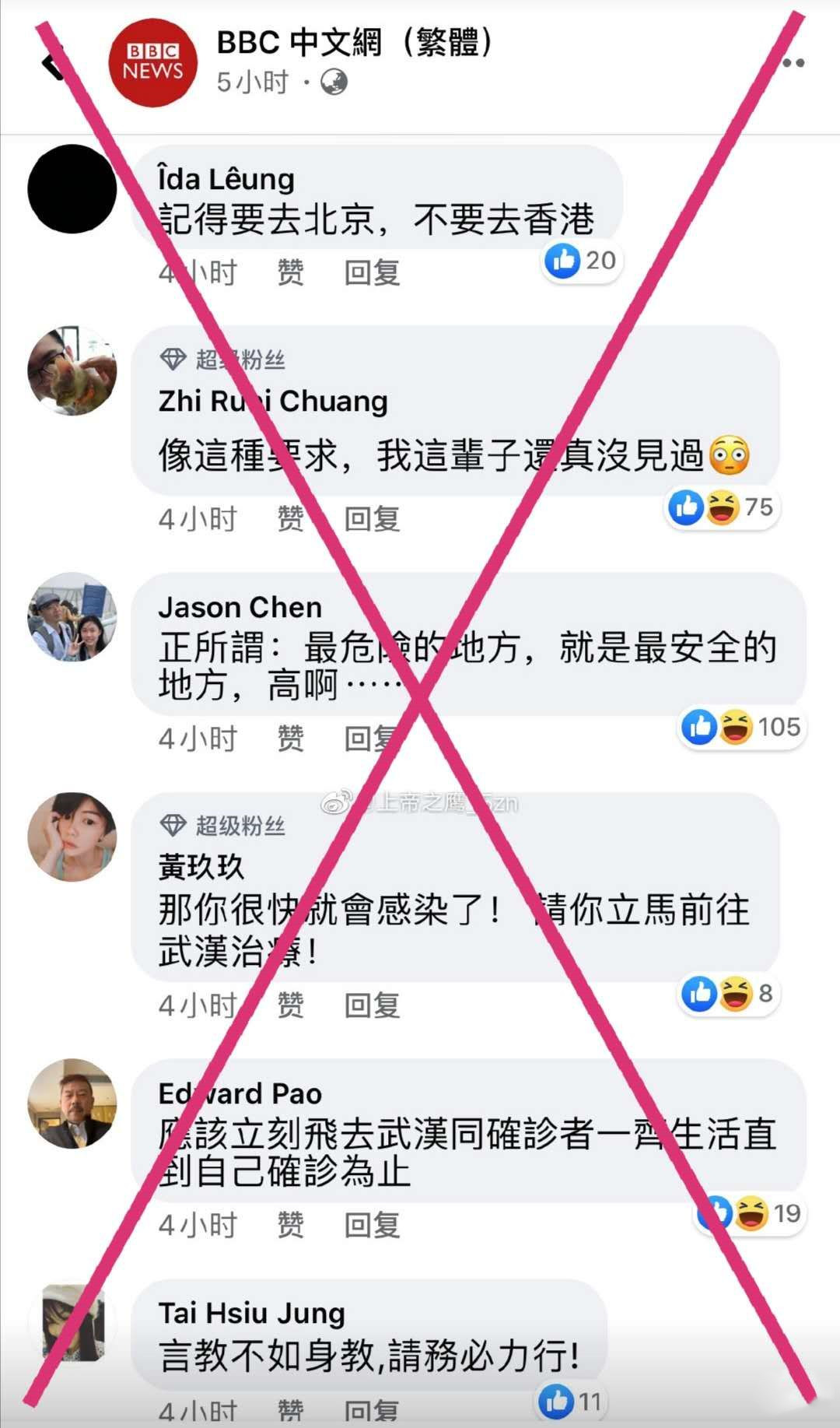Image resolution: width=840 pixels, height=1428 pixels.
Task: Open Tai Hsiu Jung's profile
Action: [x=72, y=1324]
